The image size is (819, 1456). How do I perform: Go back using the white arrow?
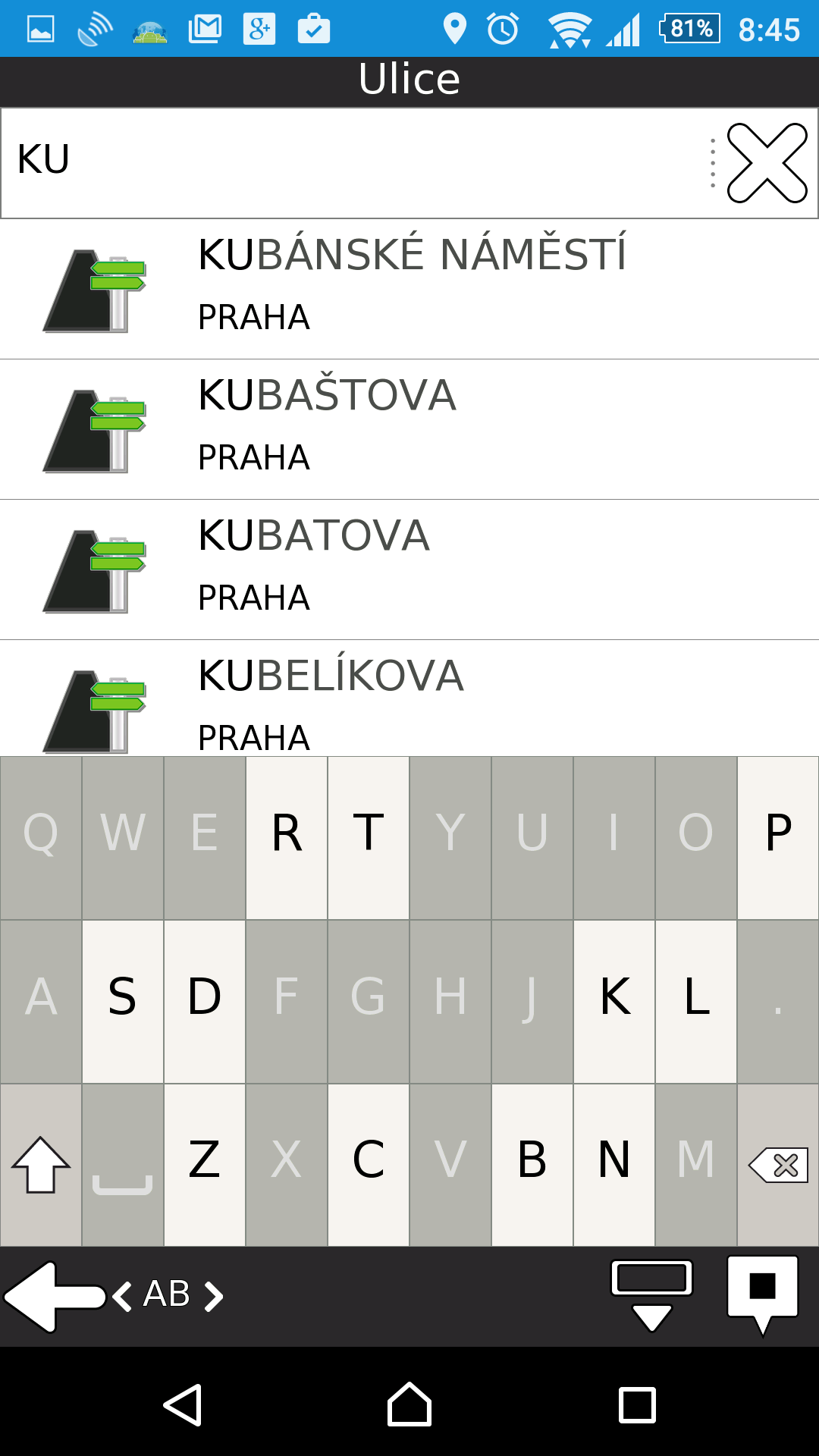coord(53,1297)
